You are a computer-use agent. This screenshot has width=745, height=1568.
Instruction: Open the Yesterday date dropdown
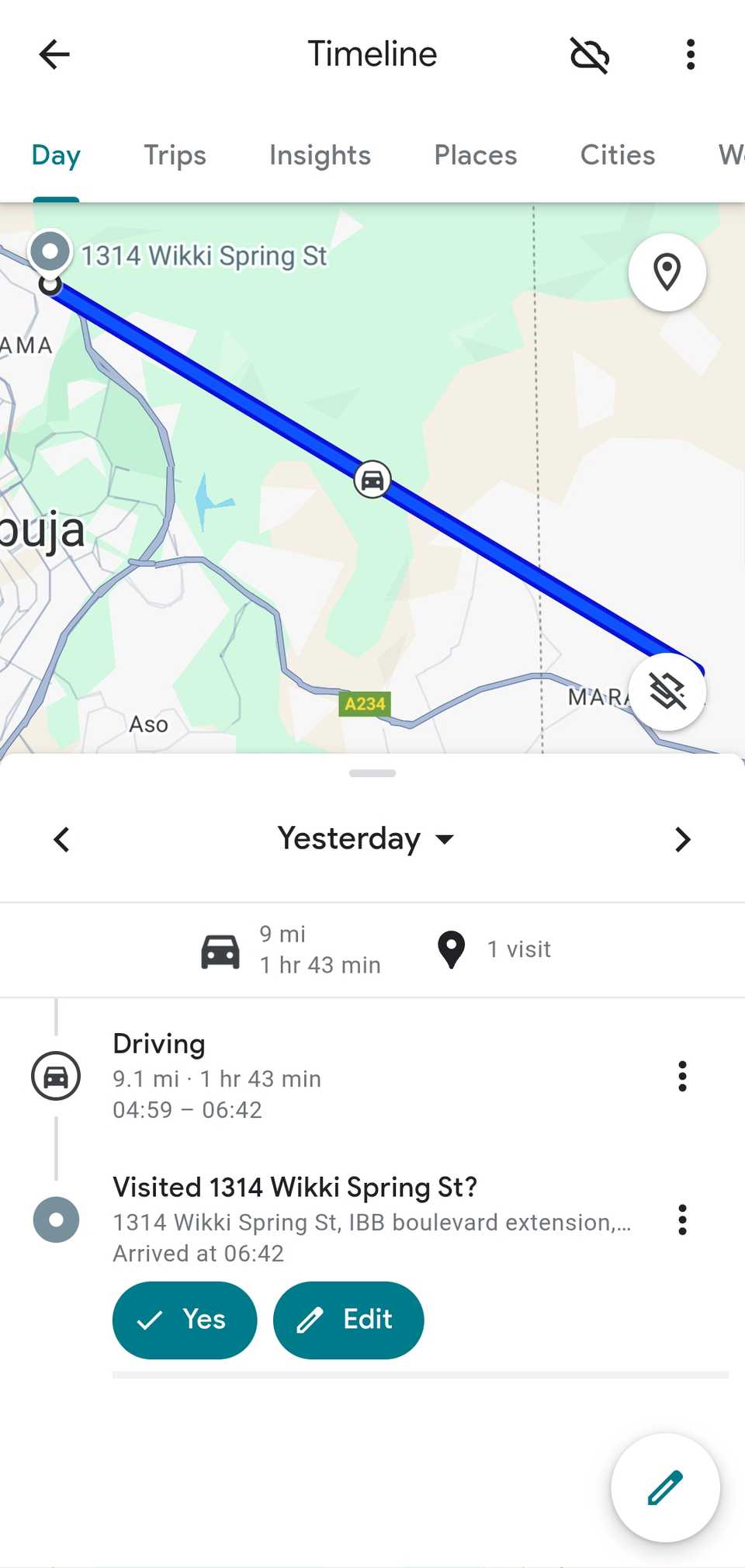pos(366,839)
